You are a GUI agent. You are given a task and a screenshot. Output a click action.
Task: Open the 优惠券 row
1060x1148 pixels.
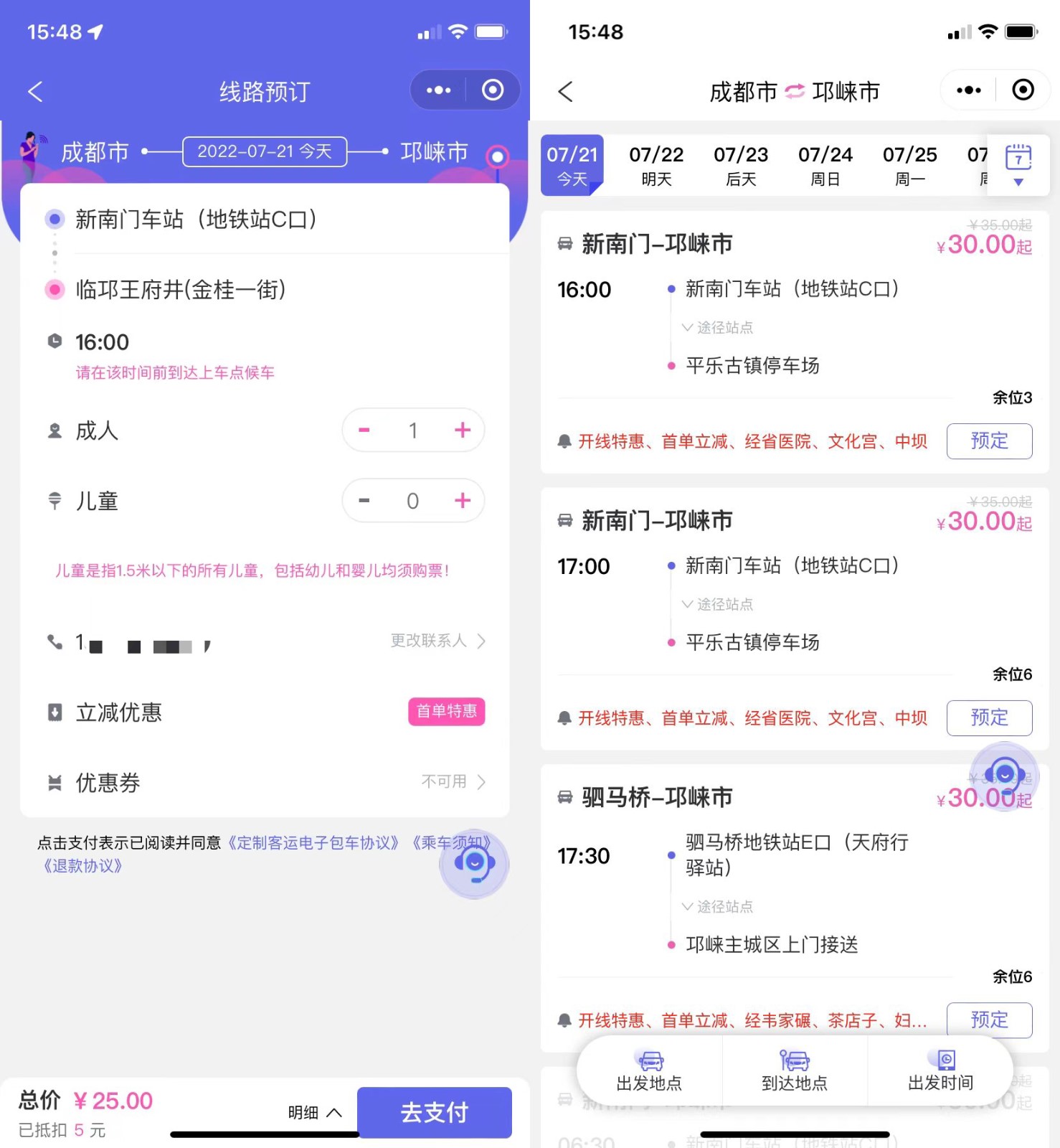(x=265, y=782)
